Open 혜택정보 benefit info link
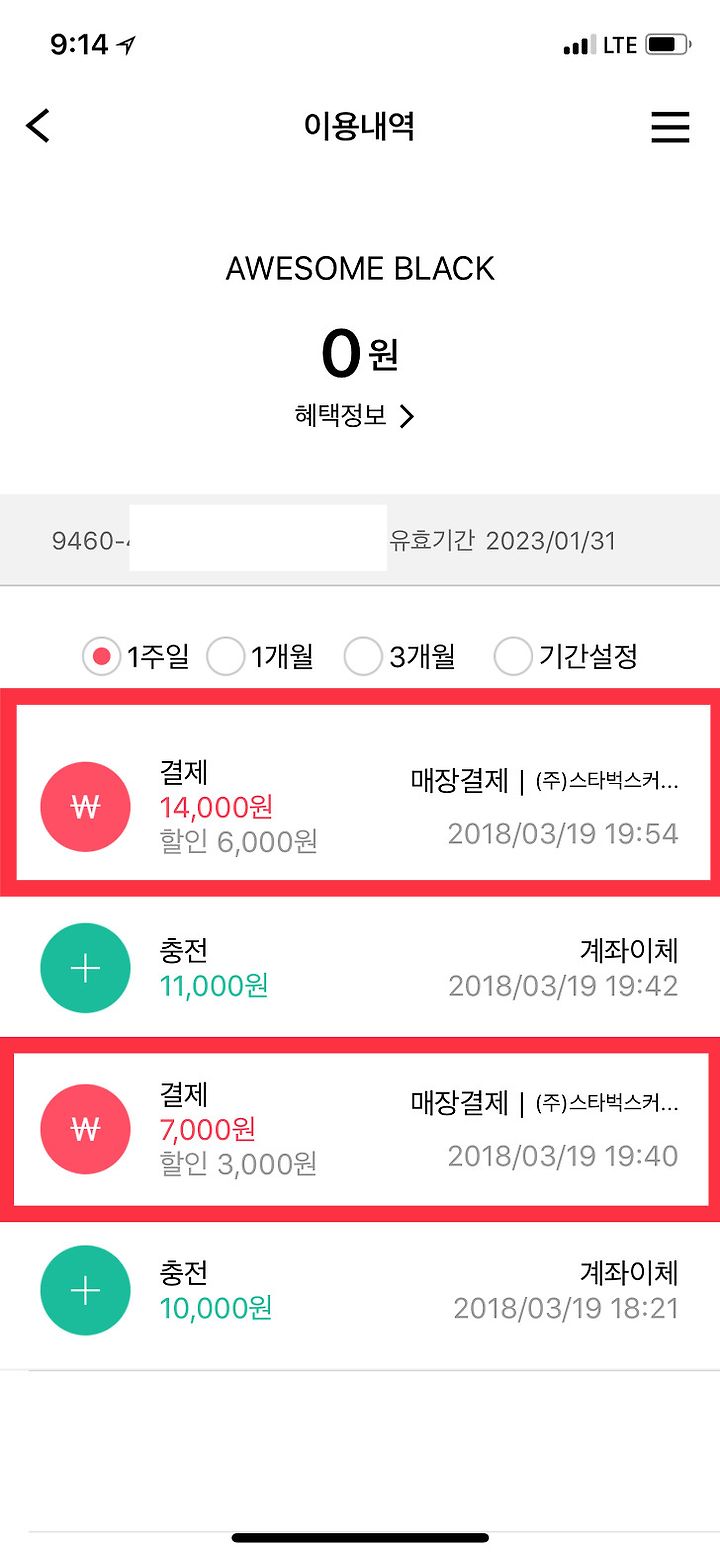Screen dimensions: 720x1558 point(354,416)
